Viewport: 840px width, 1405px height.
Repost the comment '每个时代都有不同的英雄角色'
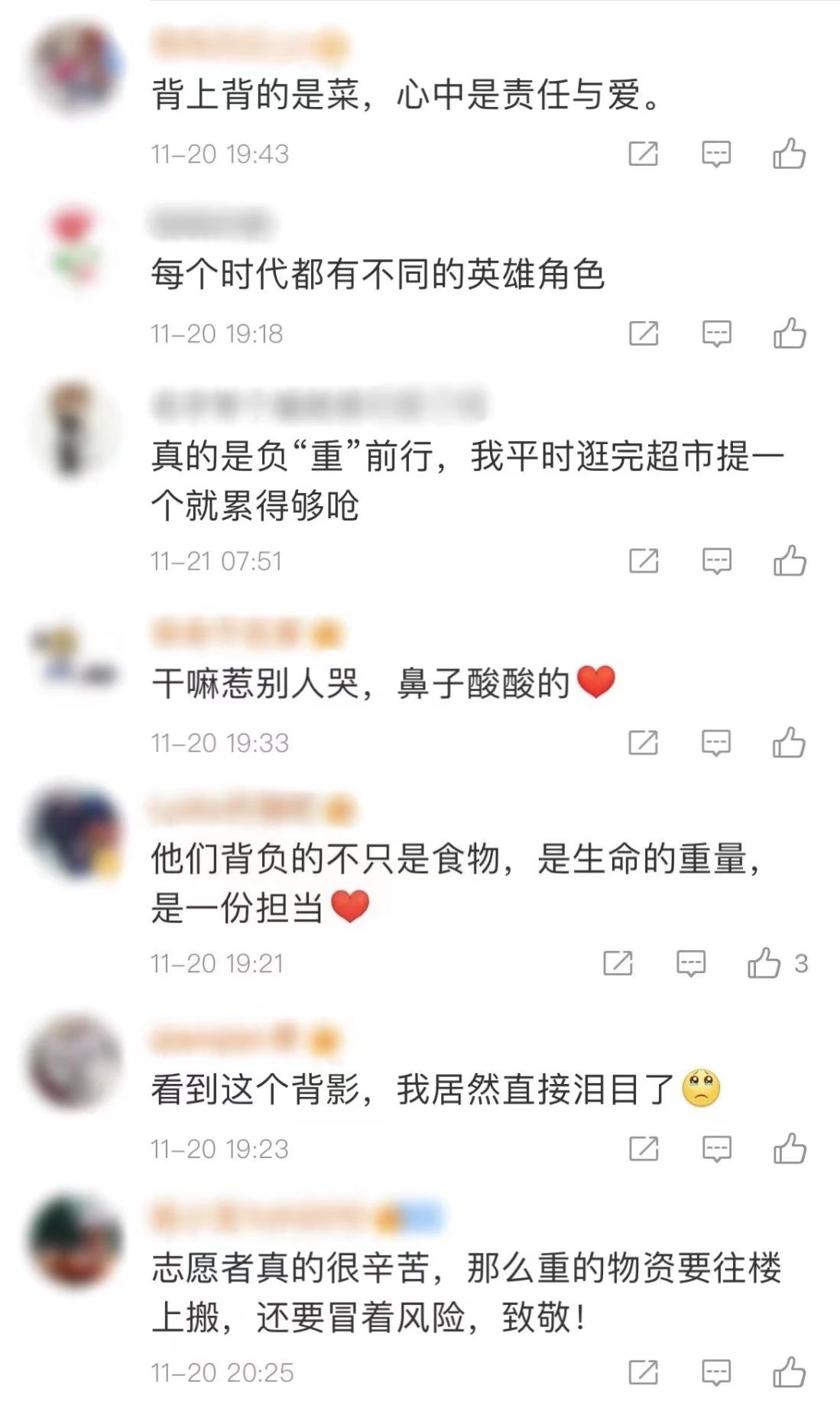pos(643,334)
